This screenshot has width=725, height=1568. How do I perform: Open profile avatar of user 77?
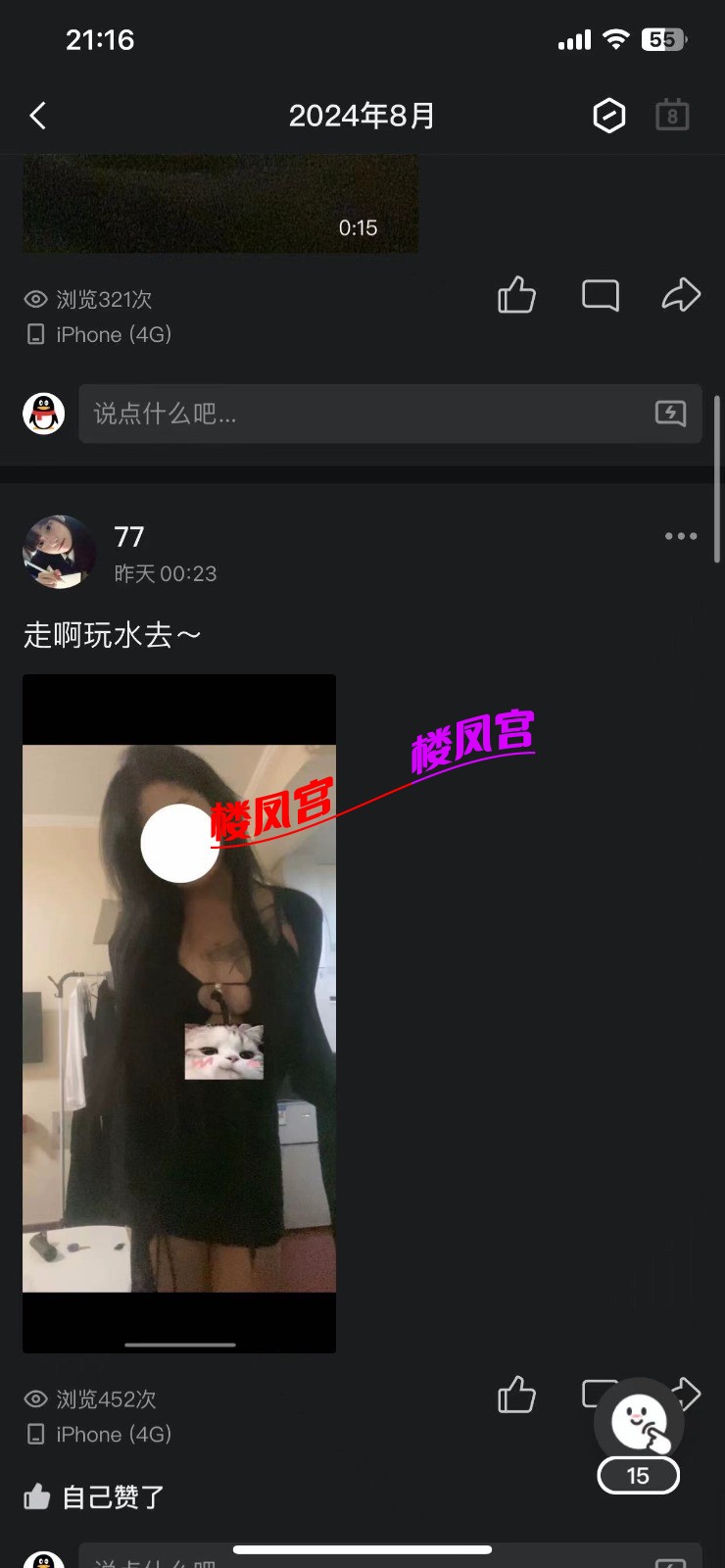point(59,552)
